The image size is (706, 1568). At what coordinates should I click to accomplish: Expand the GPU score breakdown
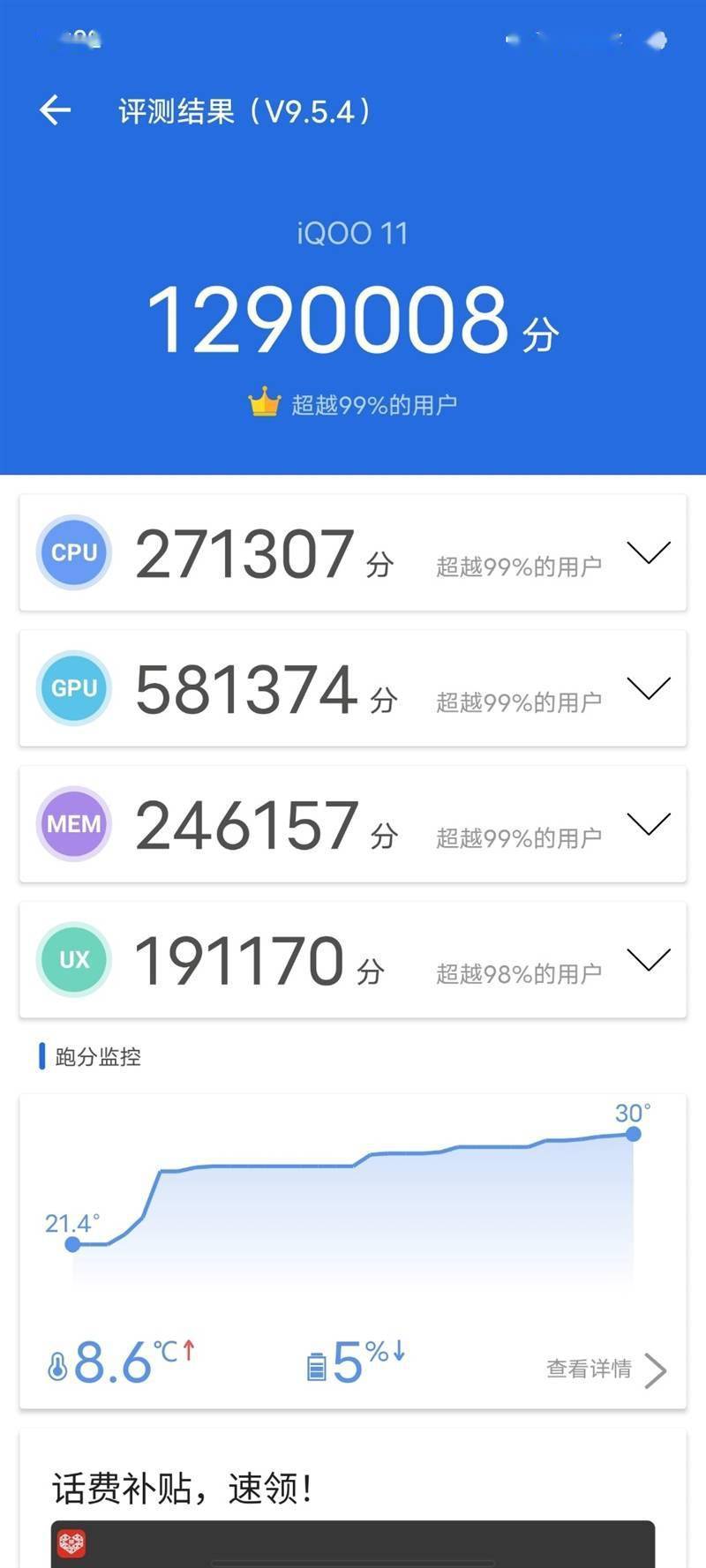click(x=649, y=688)
